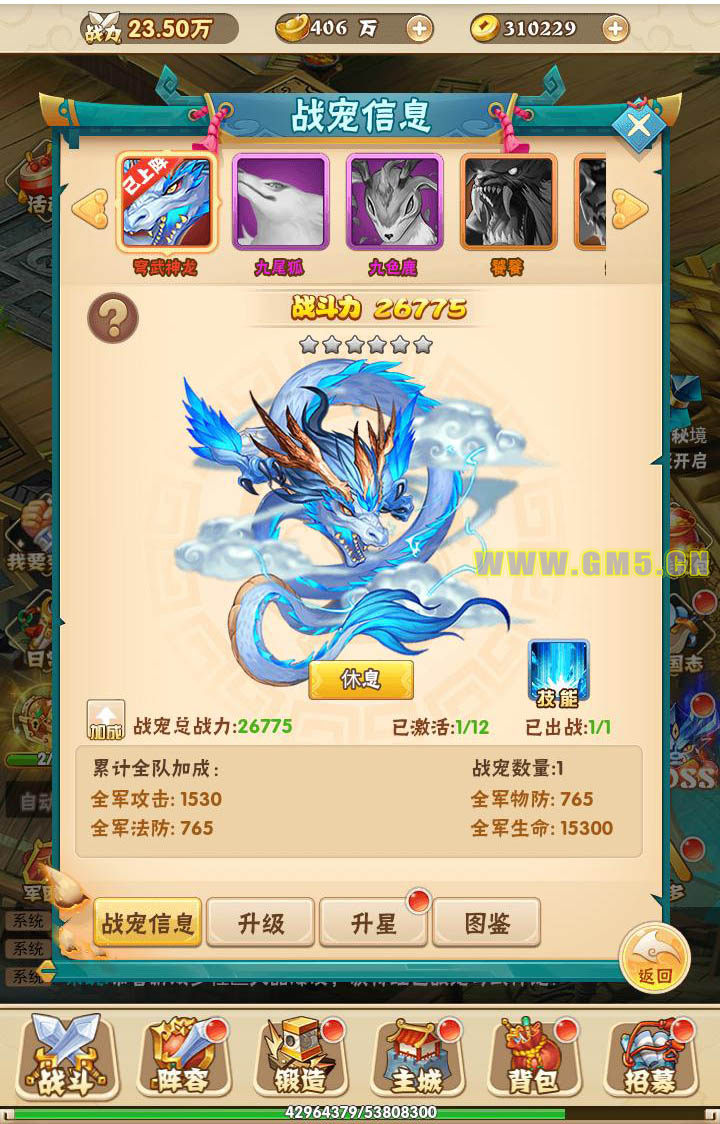The image size is (720, 1124).
Task: Tap the 返回 back button
Action: point(654,958)
